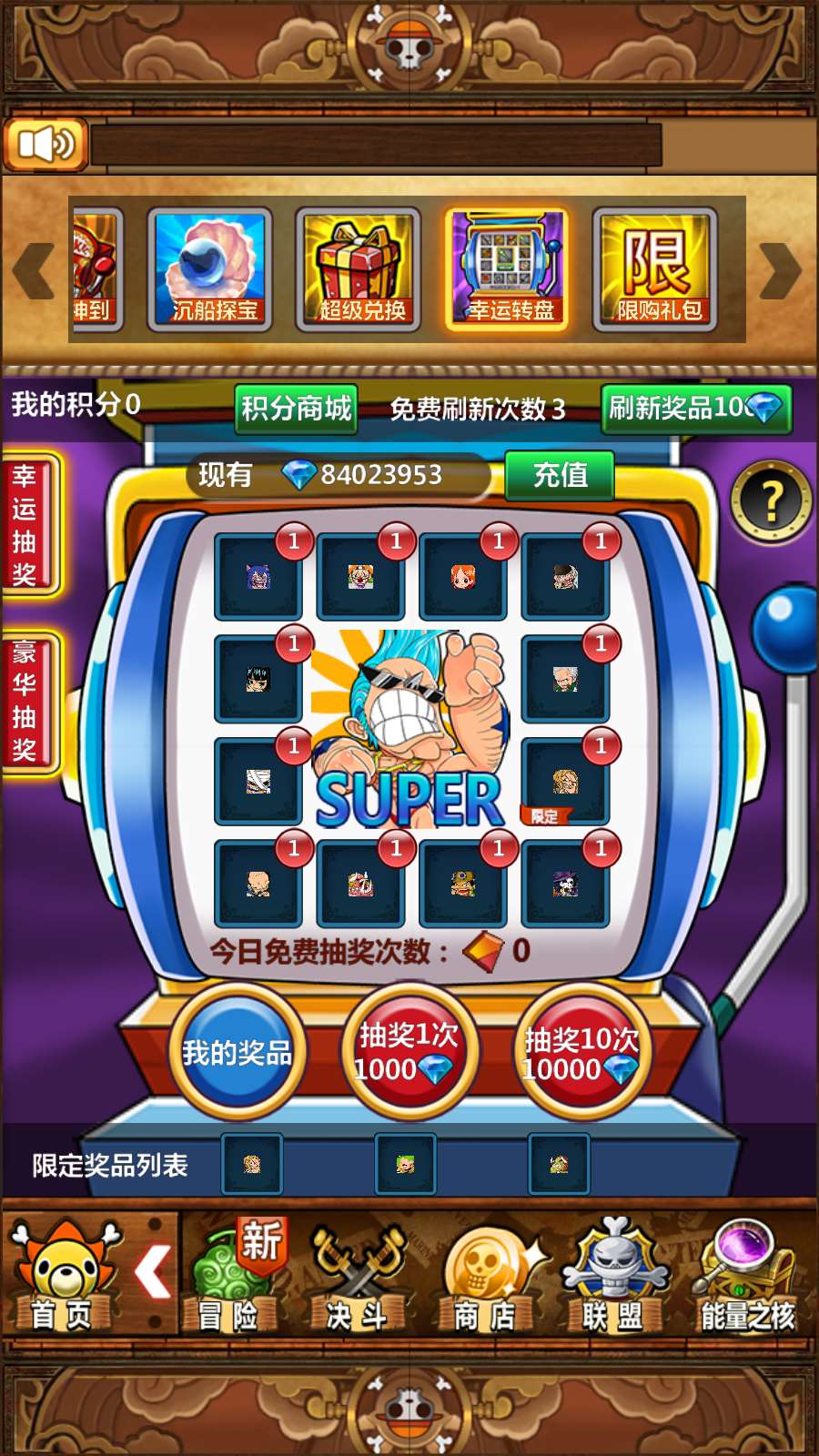Select the 幸运转盘 event
The height and width of the screenshot is (1456, 819).
[507, 269]
